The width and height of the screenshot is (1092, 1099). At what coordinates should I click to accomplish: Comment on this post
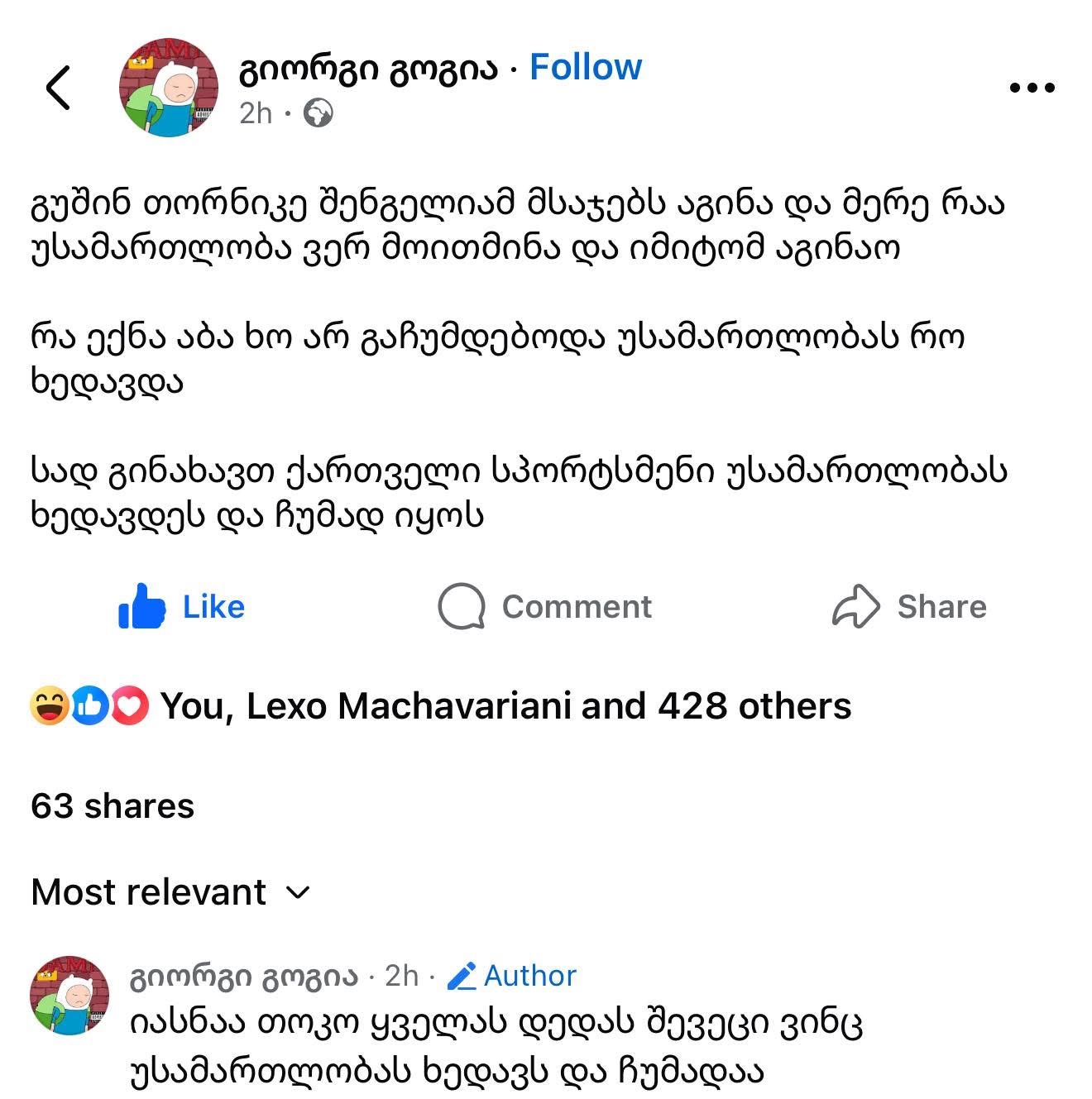(545, 606)
